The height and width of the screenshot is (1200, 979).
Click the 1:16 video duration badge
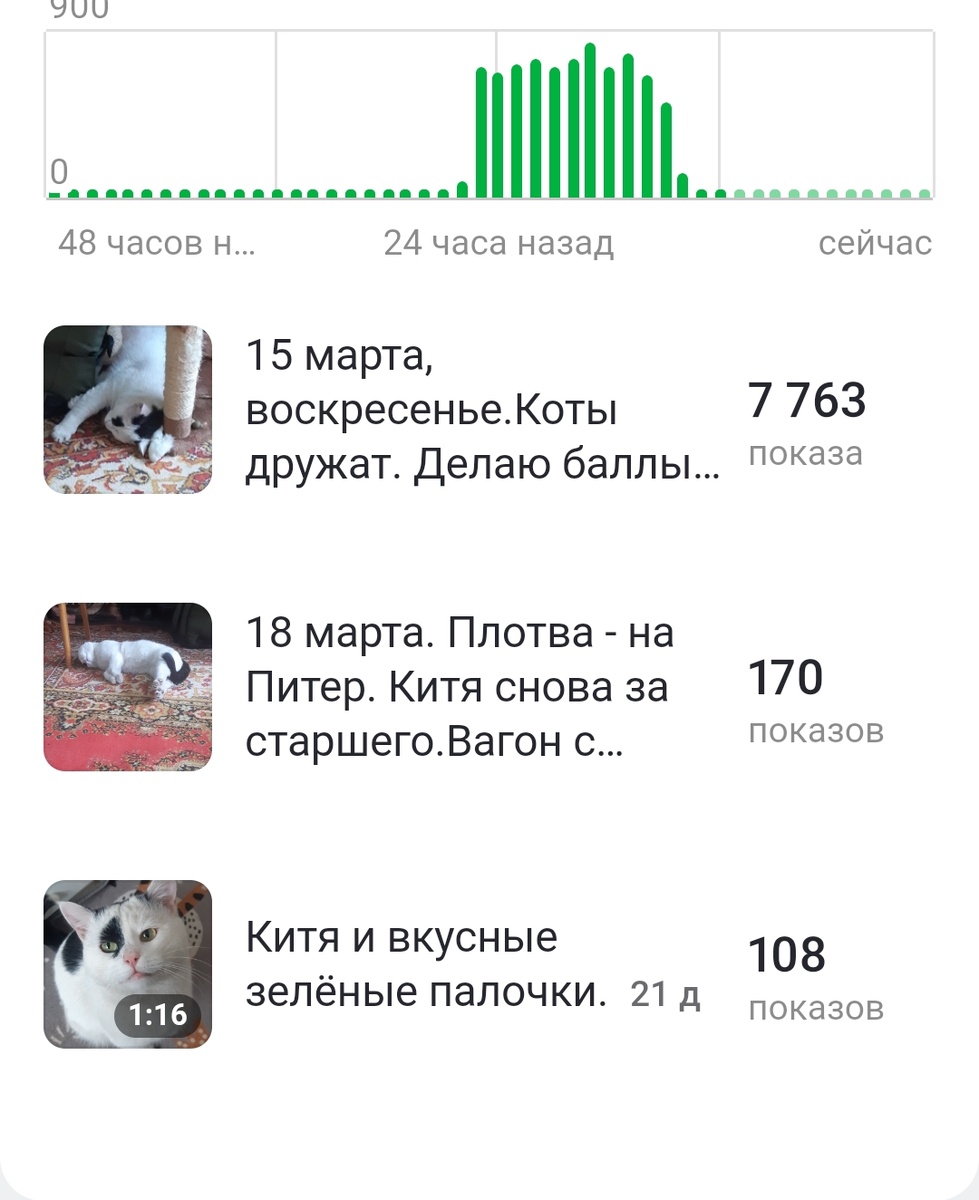point(158,1014)
